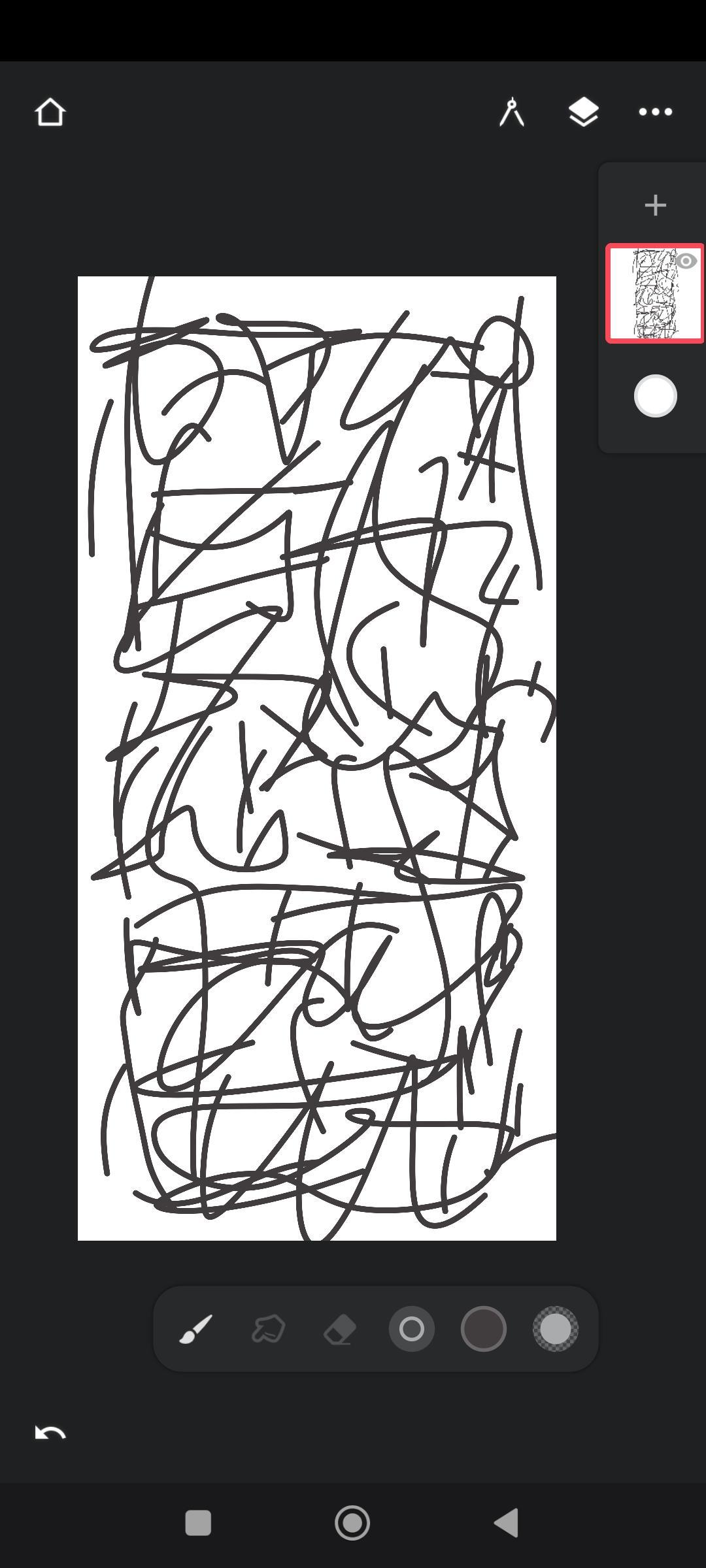Open the dark gray color picker

(x=484, y=1329)
